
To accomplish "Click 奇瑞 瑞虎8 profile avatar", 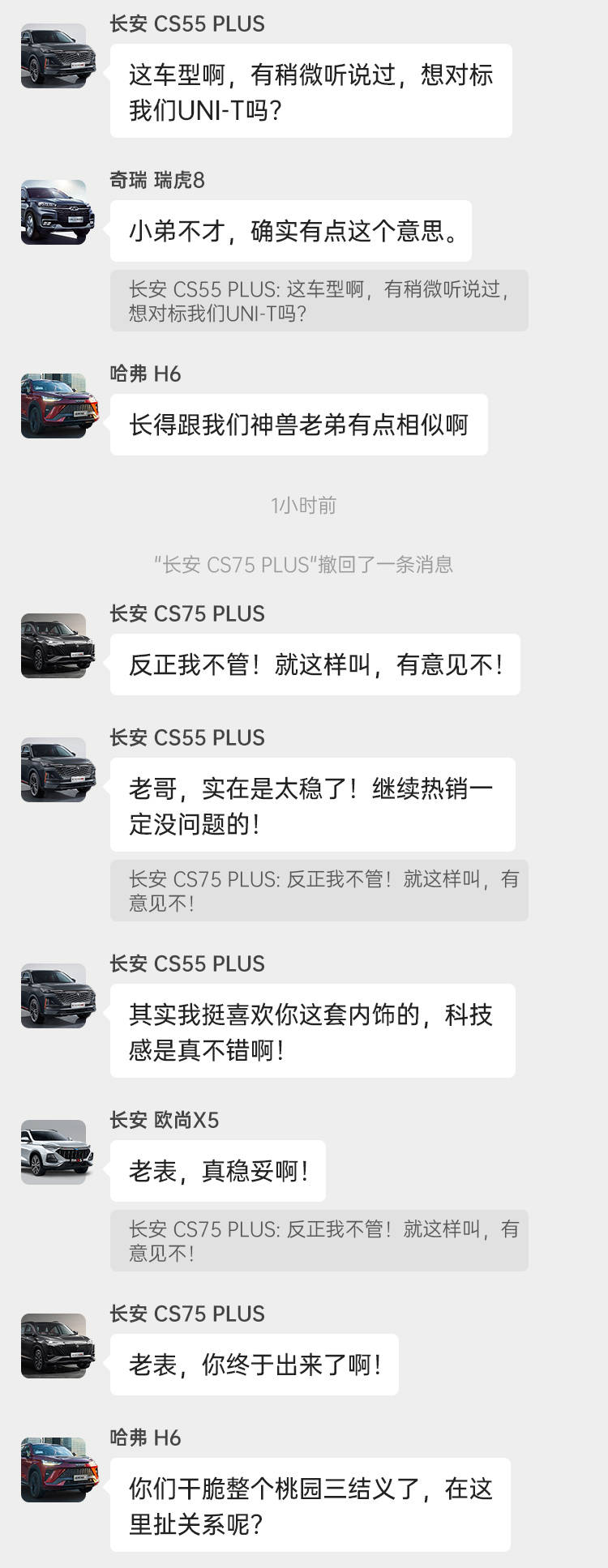I will point(55,212).
